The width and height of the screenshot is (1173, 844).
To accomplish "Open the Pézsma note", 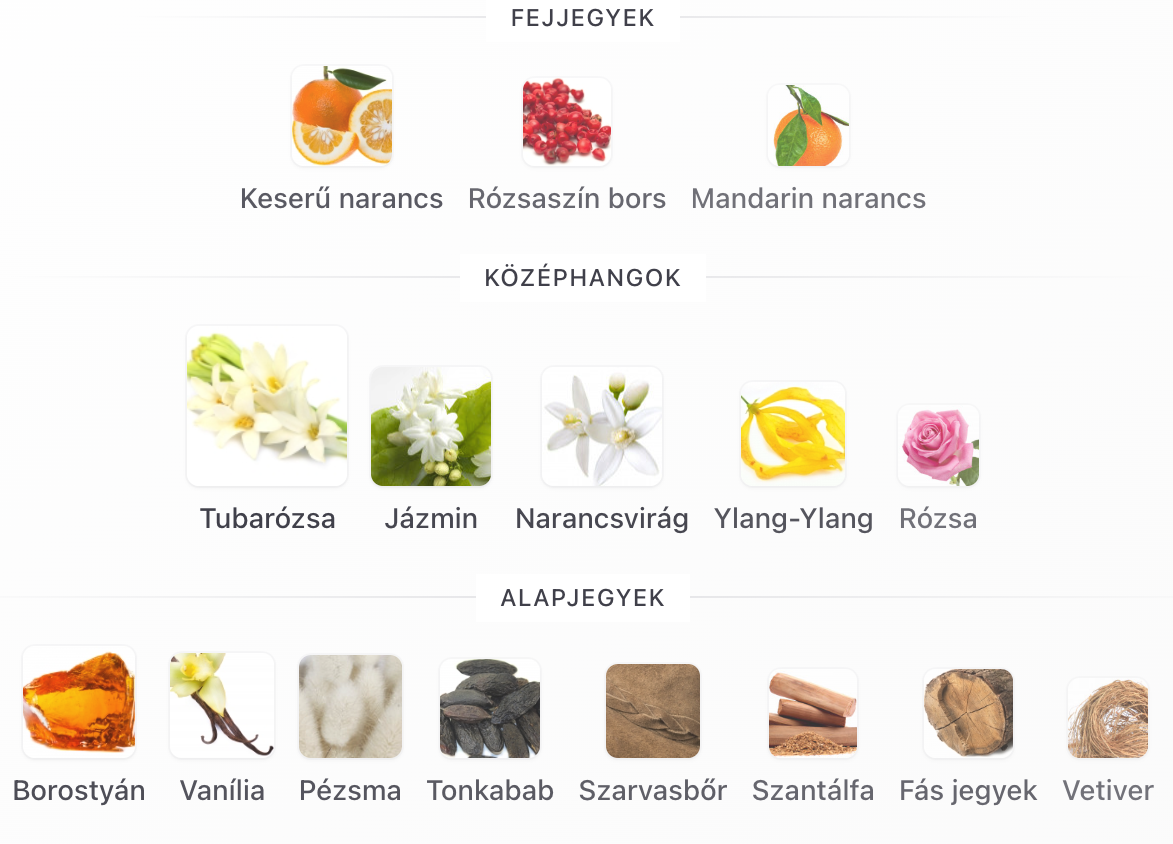I will tap(350, 707).
